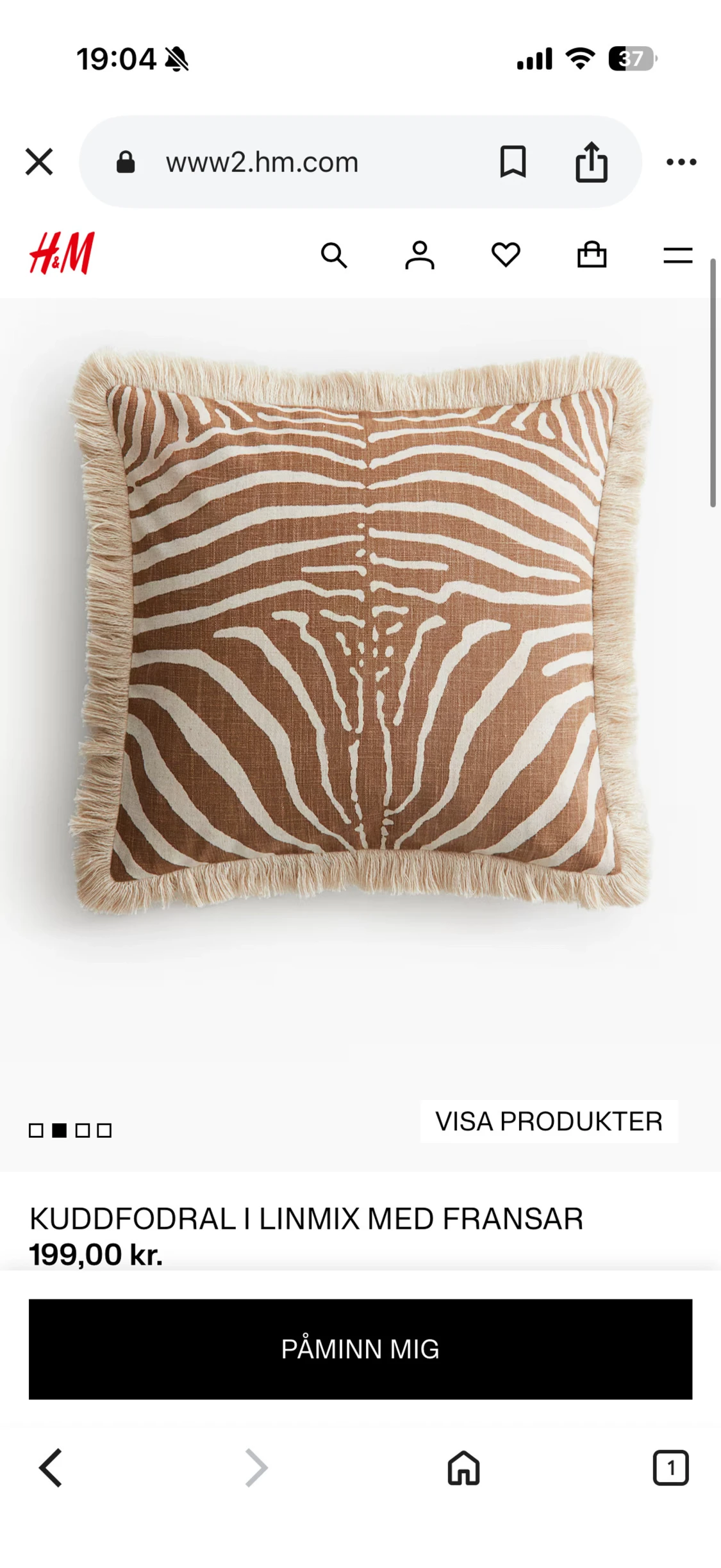Close the in-app browser
Viewport: 721px width, 1568px height.
click(x=39, y=162)
